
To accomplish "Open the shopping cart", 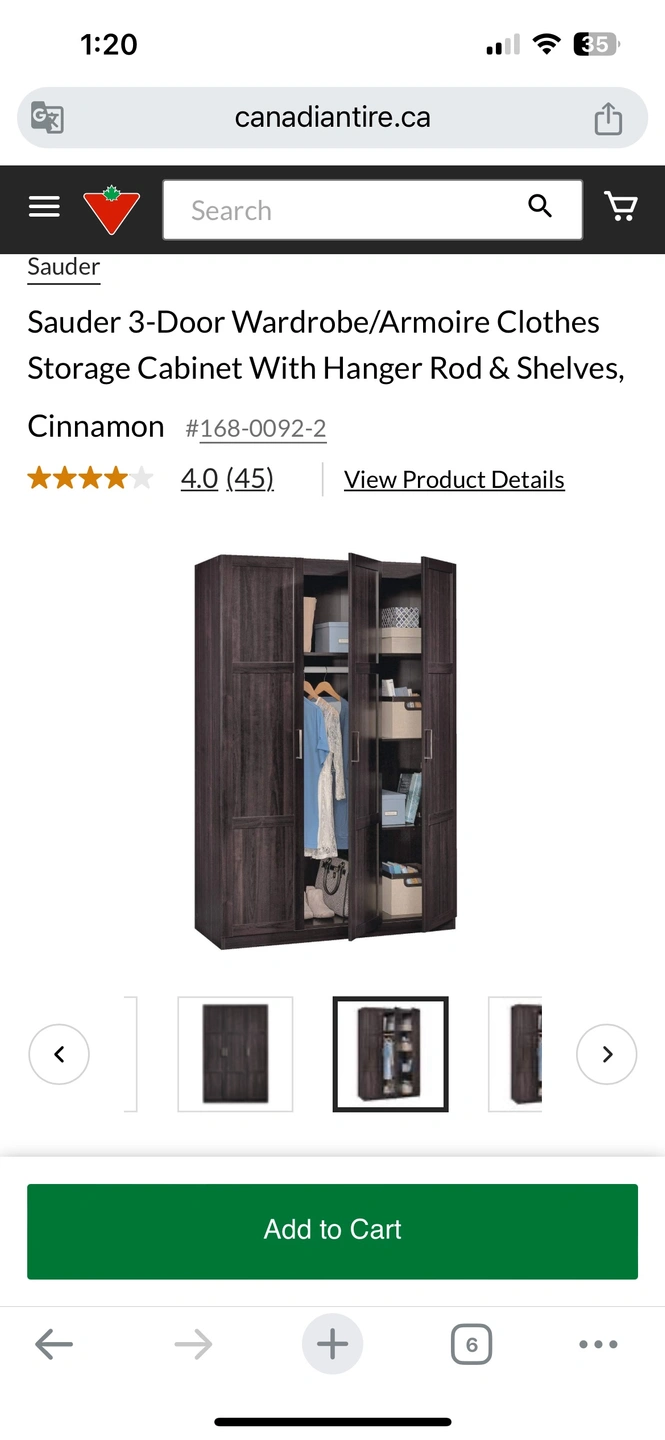I will (x=621, y=207).
